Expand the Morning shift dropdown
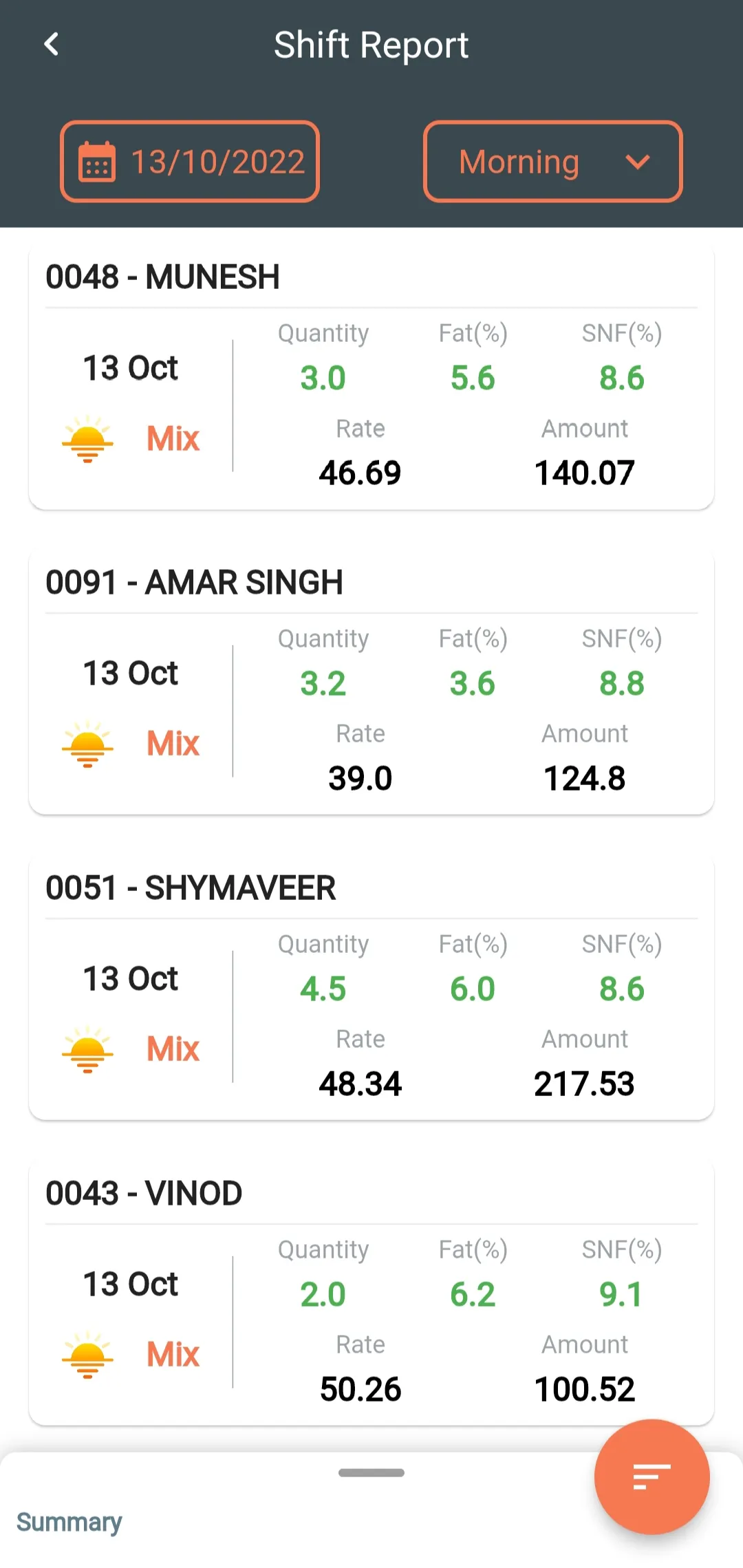Image resolution: width=743 pixels, height=1568 pixels. 553,162
